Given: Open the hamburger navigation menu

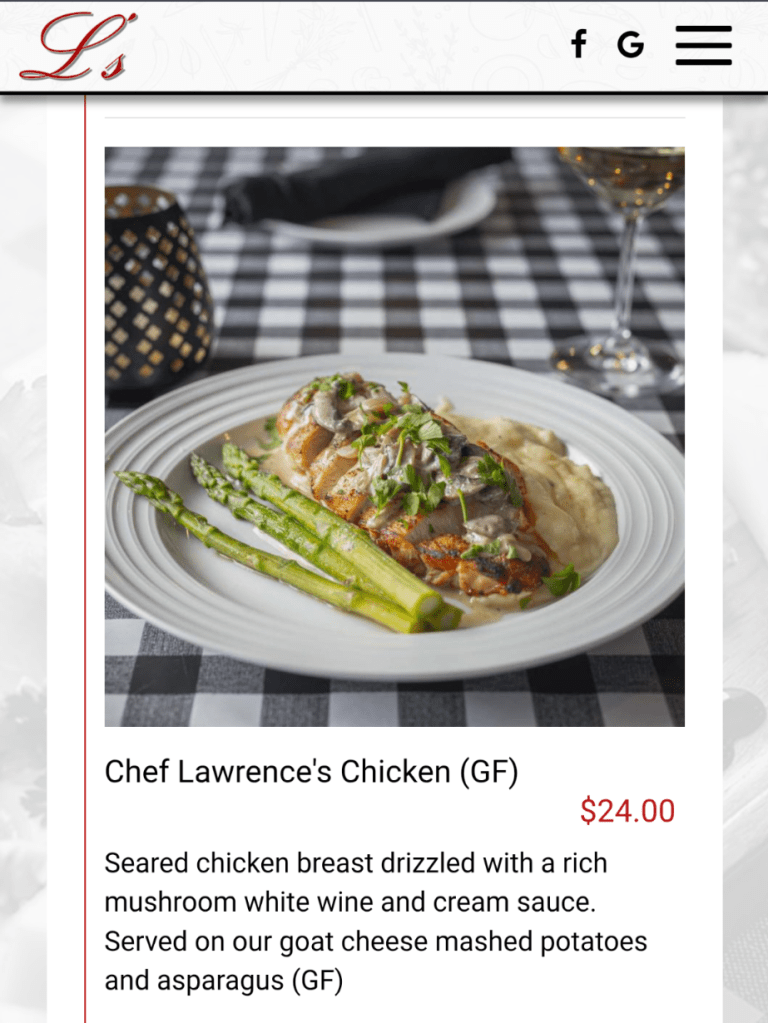Looking at the screenshot, I should pos(703,45).
